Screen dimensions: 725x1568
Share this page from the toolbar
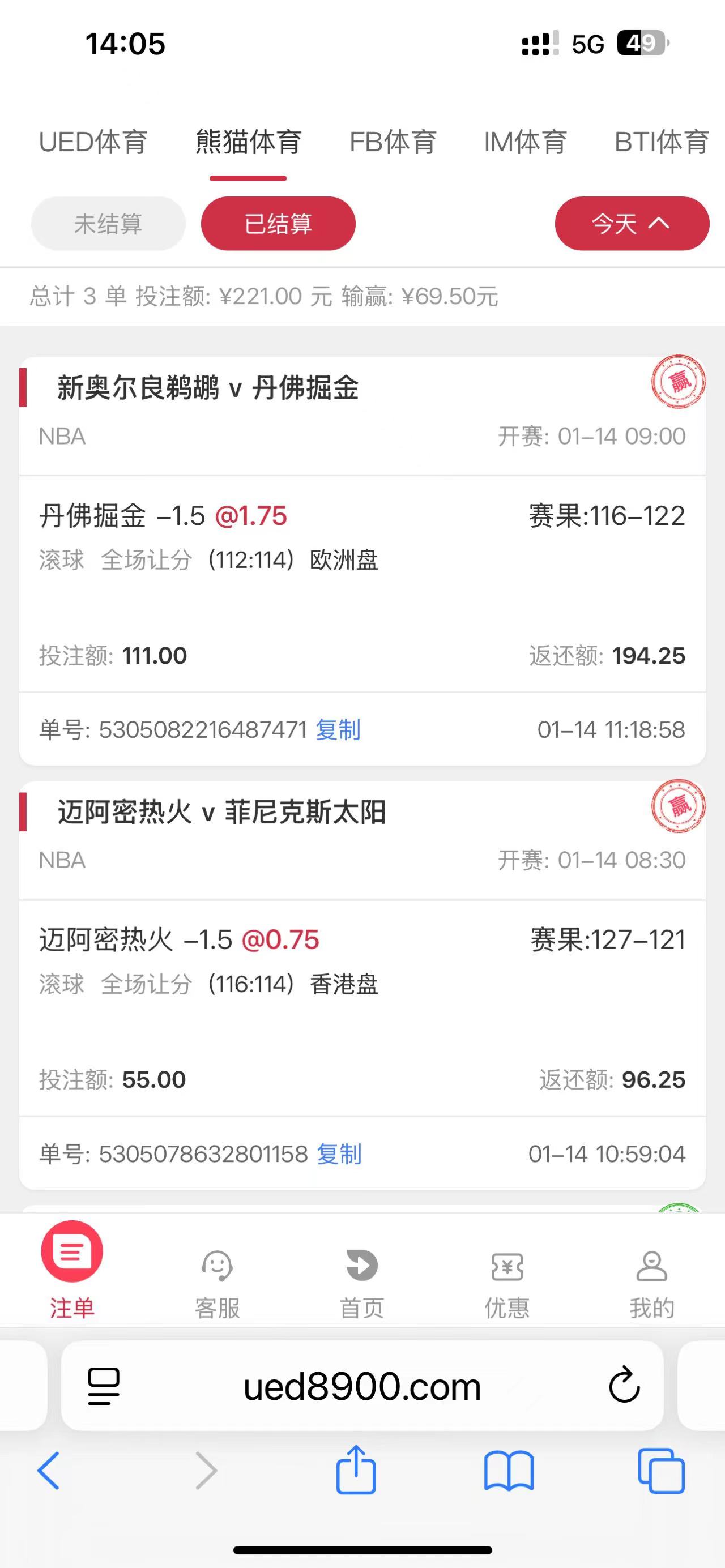click(x=356, y=1469)
